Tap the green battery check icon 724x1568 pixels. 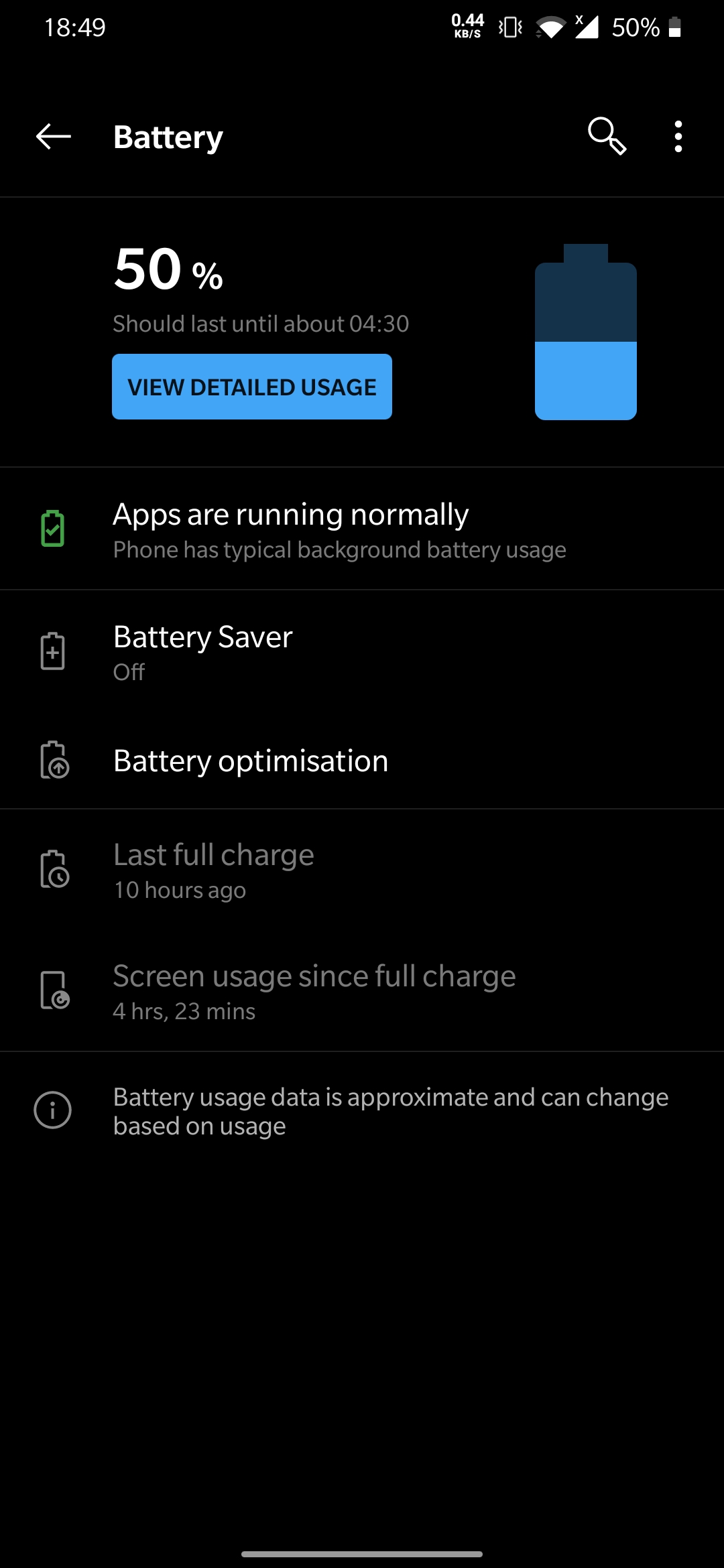point(54,529)
